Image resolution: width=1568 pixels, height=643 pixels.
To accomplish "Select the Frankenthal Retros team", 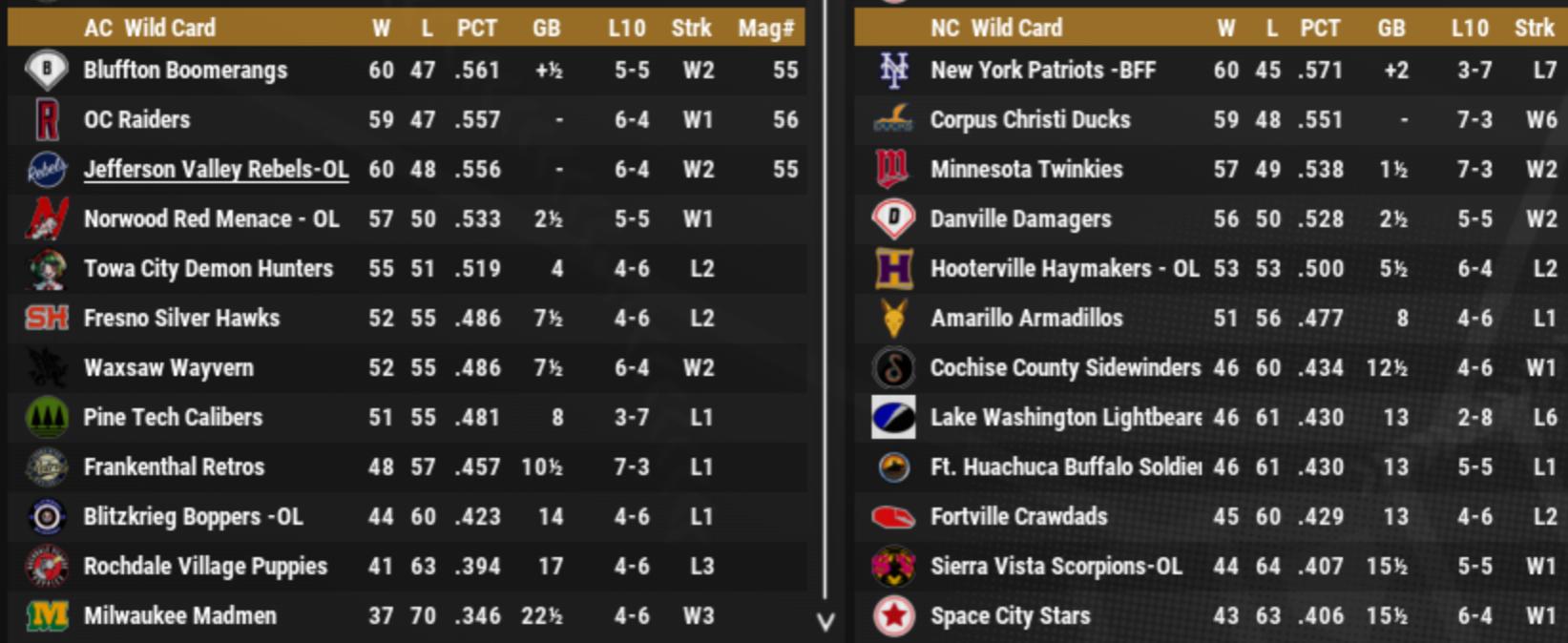I will coord(174,467).
